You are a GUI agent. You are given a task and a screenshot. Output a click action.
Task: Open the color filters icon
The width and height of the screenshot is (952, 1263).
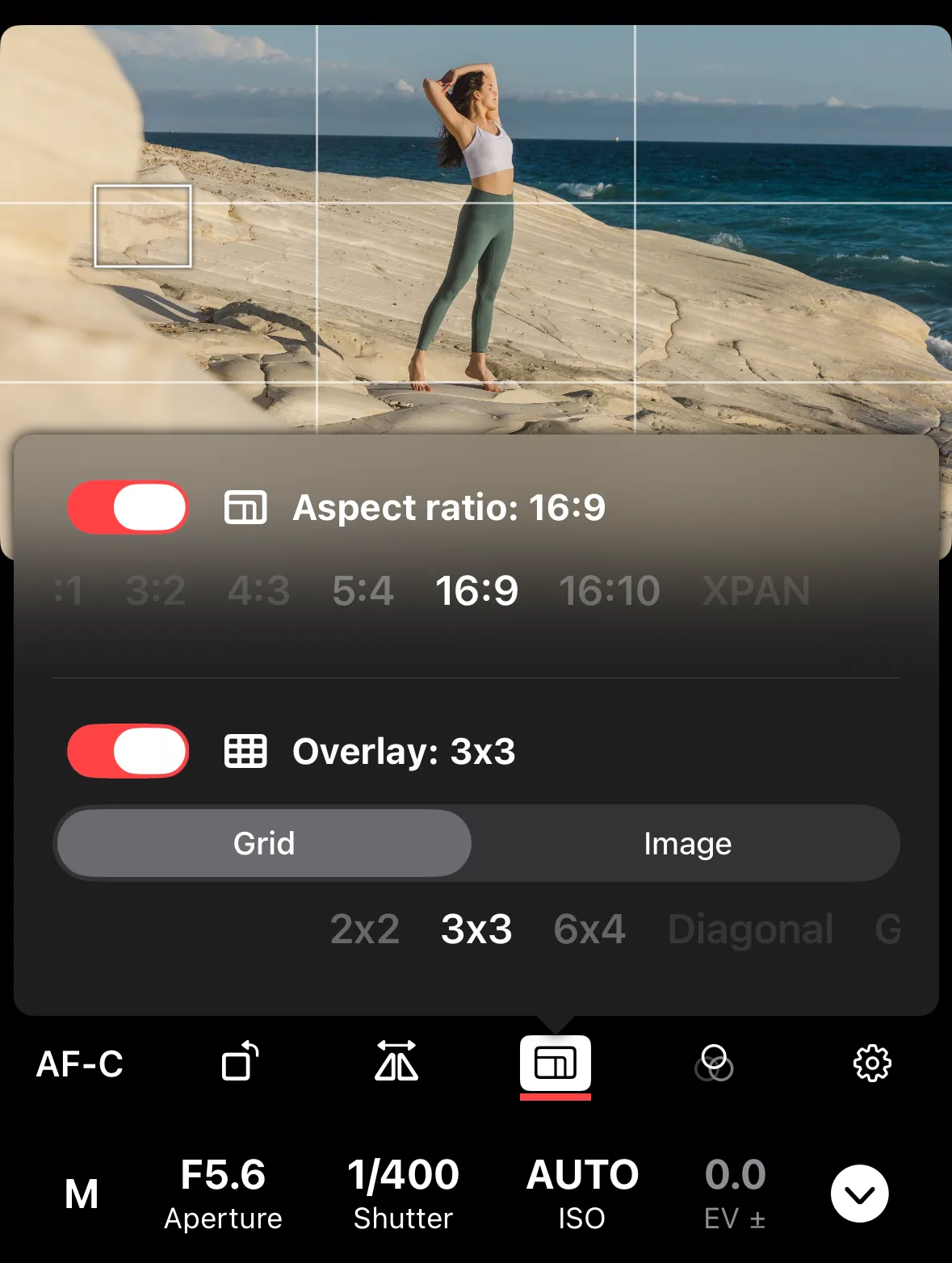[x=714, y=1064]
